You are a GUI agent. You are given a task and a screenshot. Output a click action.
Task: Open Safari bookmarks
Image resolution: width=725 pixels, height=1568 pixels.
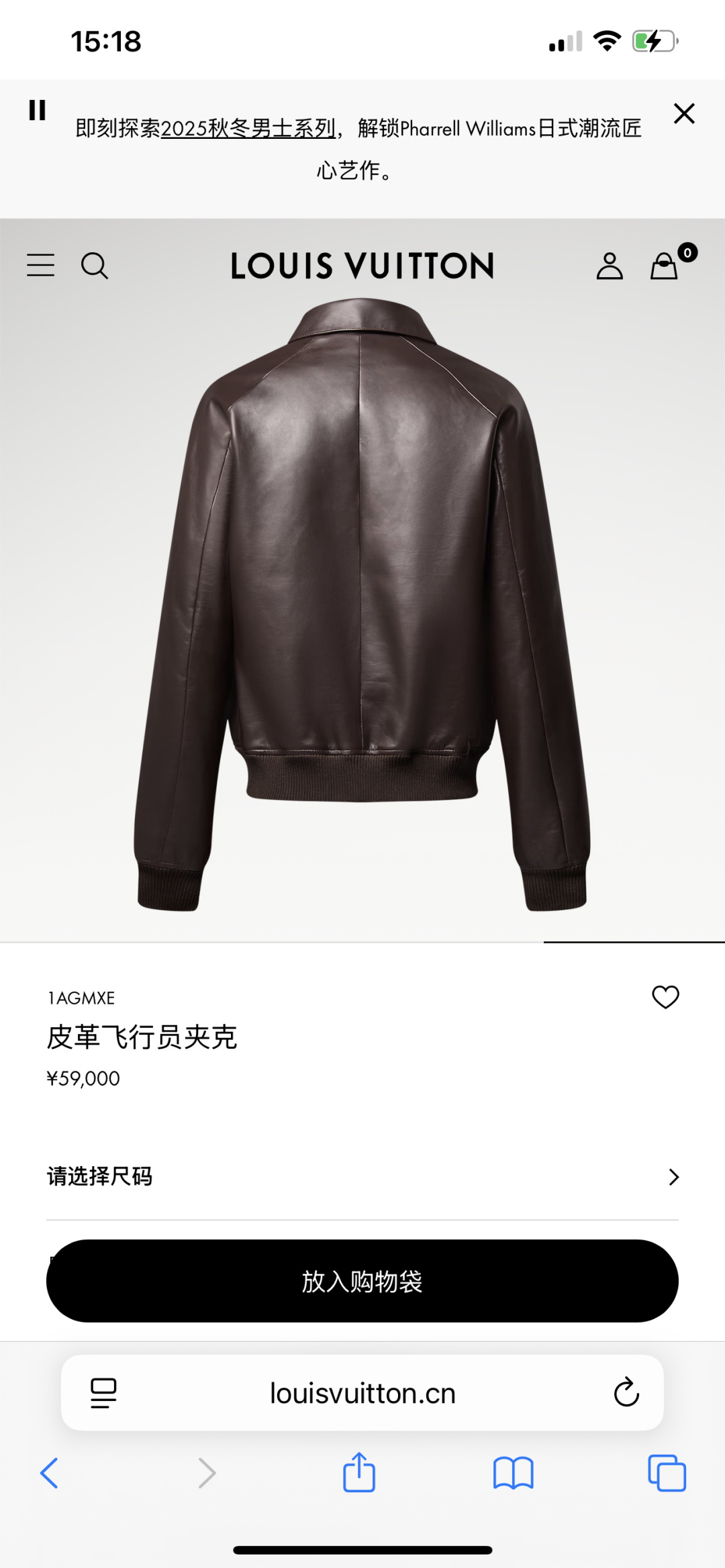tap(513, 1473)
